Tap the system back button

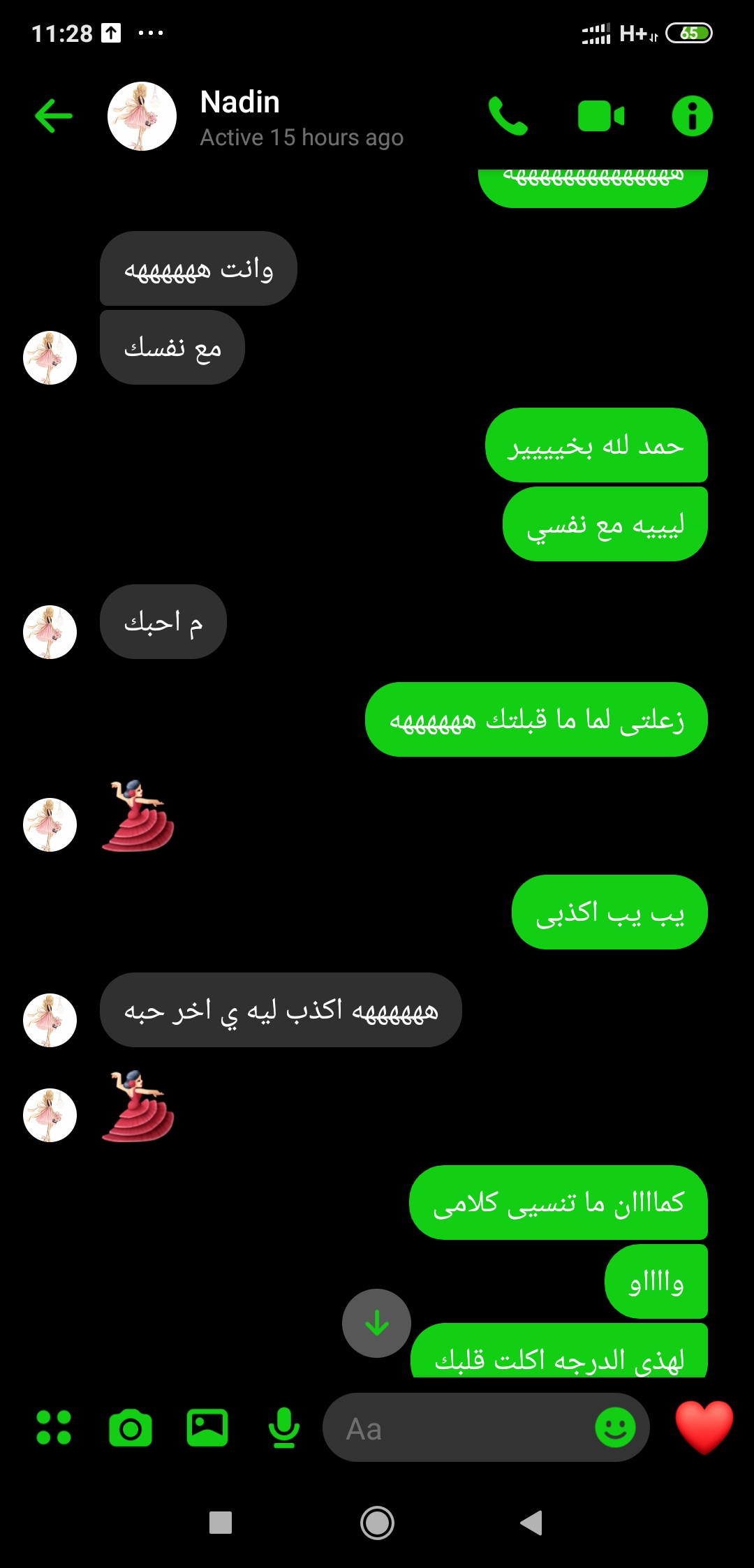pos(532,1523)
